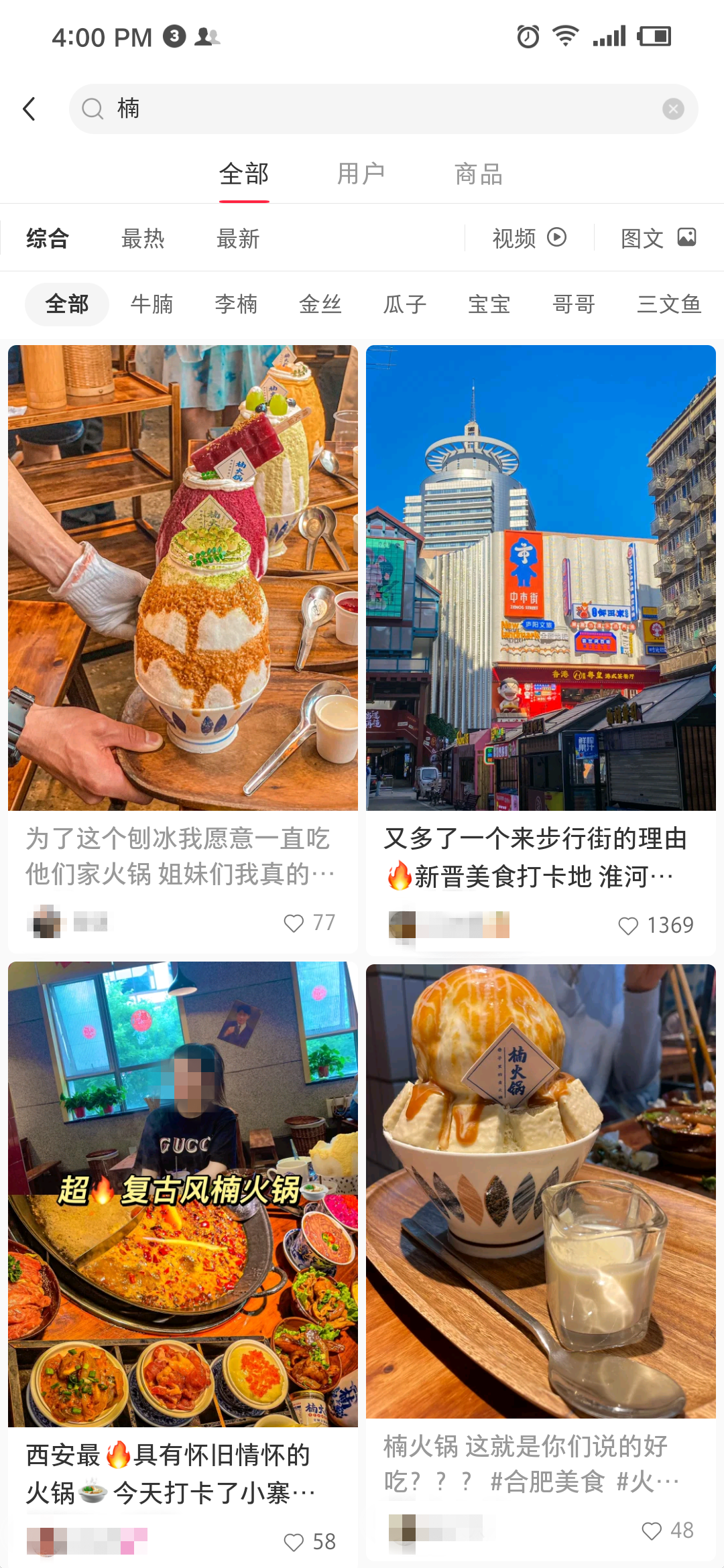The image size is (724, 1568).
Task: Filter results to 图文 only
Action: [658, 239]
